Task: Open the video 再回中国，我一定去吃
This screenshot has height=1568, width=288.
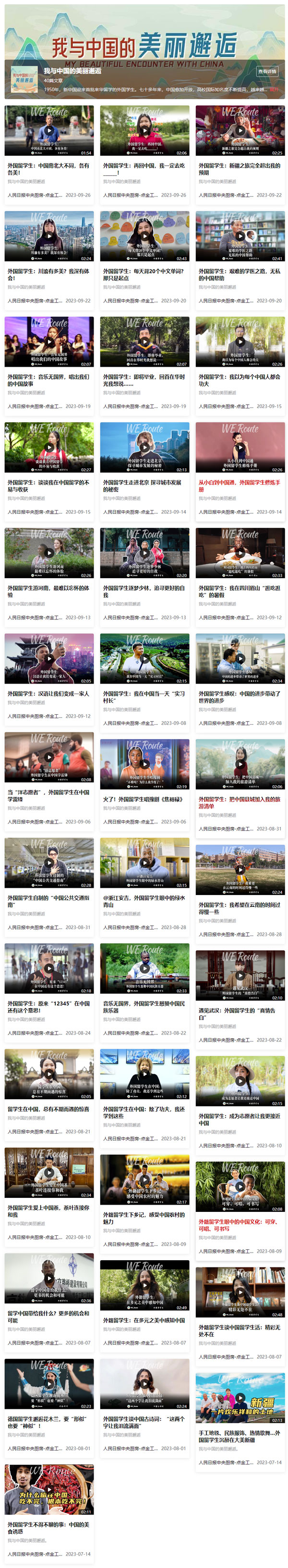Action: click(144, 130)
